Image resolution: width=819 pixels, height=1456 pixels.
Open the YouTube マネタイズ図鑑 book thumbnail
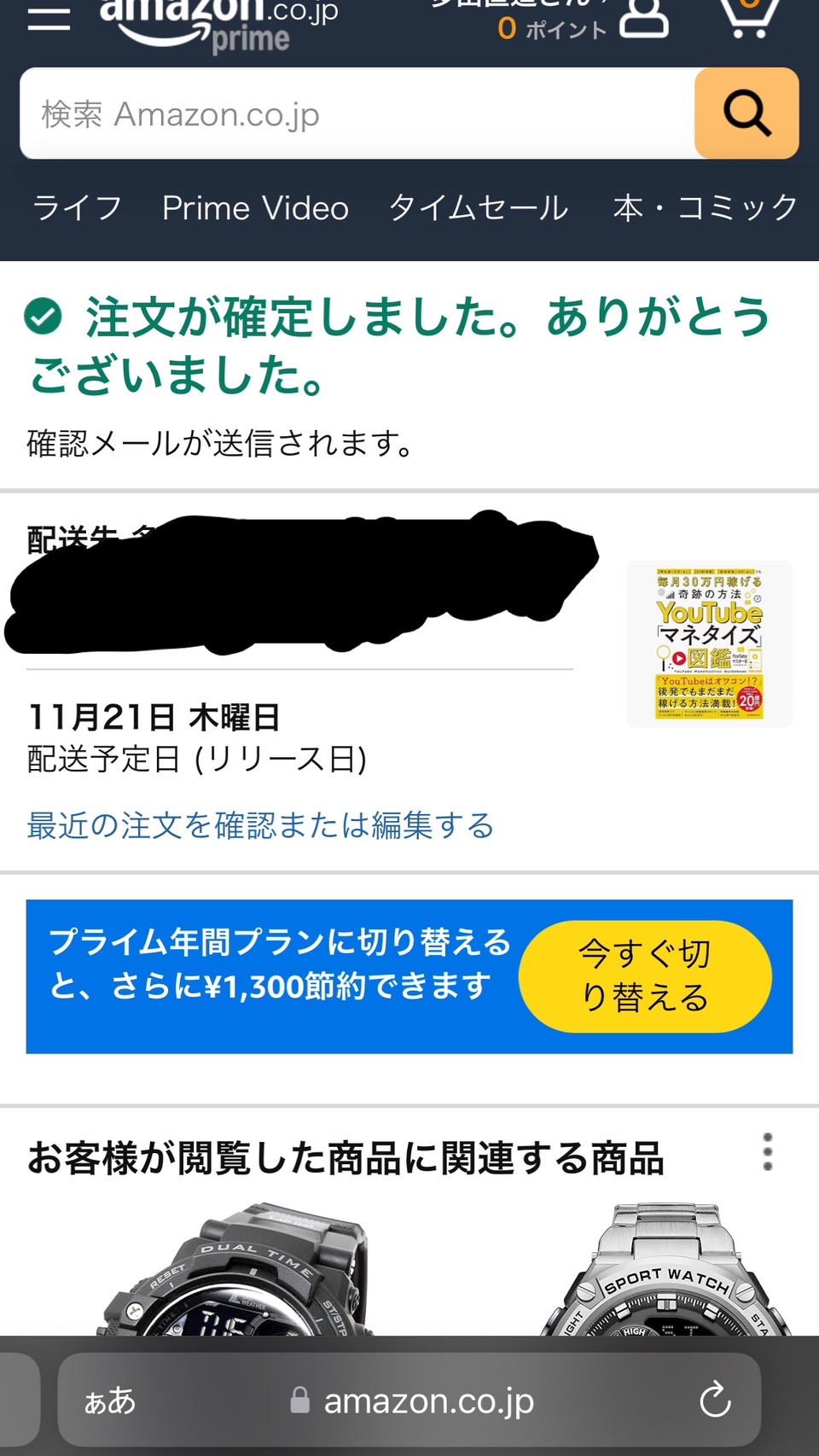(x=709, y=644)
